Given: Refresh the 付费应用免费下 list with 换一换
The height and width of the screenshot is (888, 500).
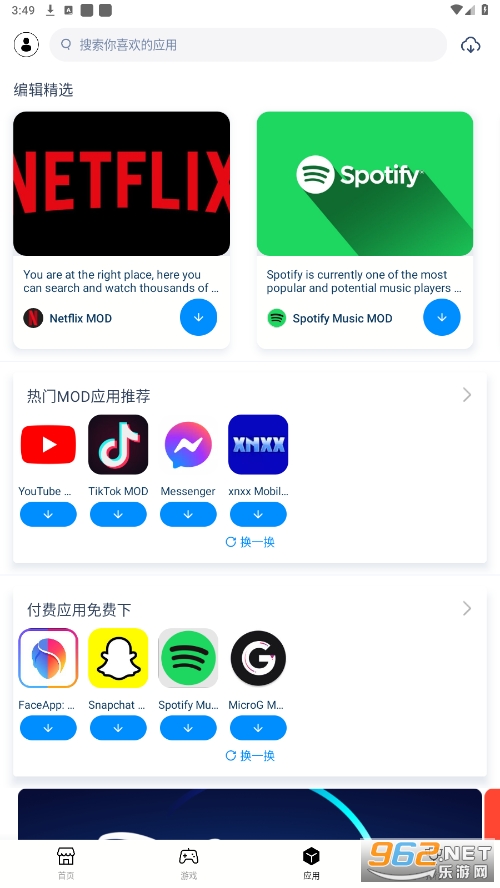Looking at the screenshot, I should click(250, 755).
